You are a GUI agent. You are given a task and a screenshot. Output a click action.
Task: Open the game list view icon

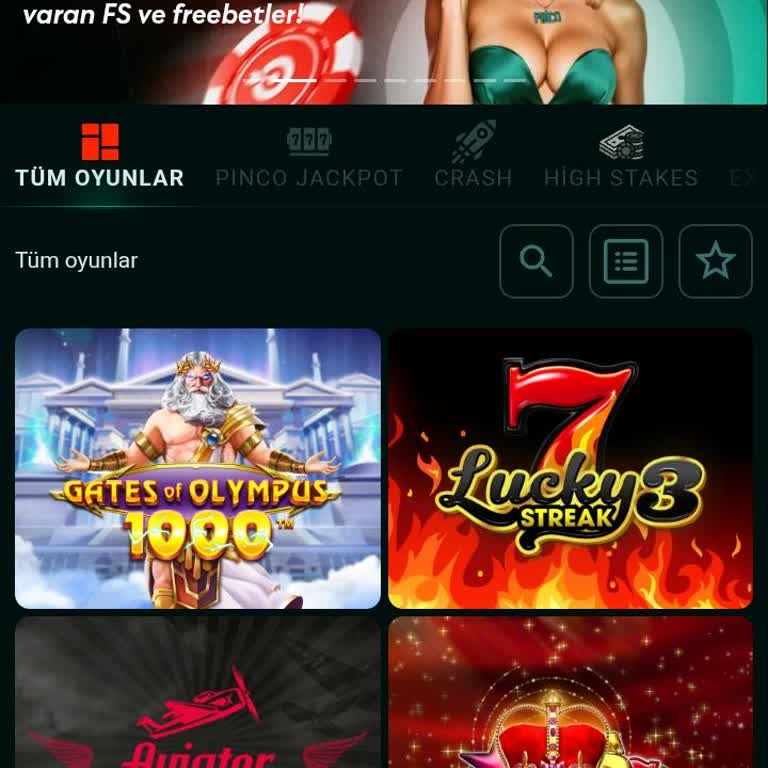626,262
